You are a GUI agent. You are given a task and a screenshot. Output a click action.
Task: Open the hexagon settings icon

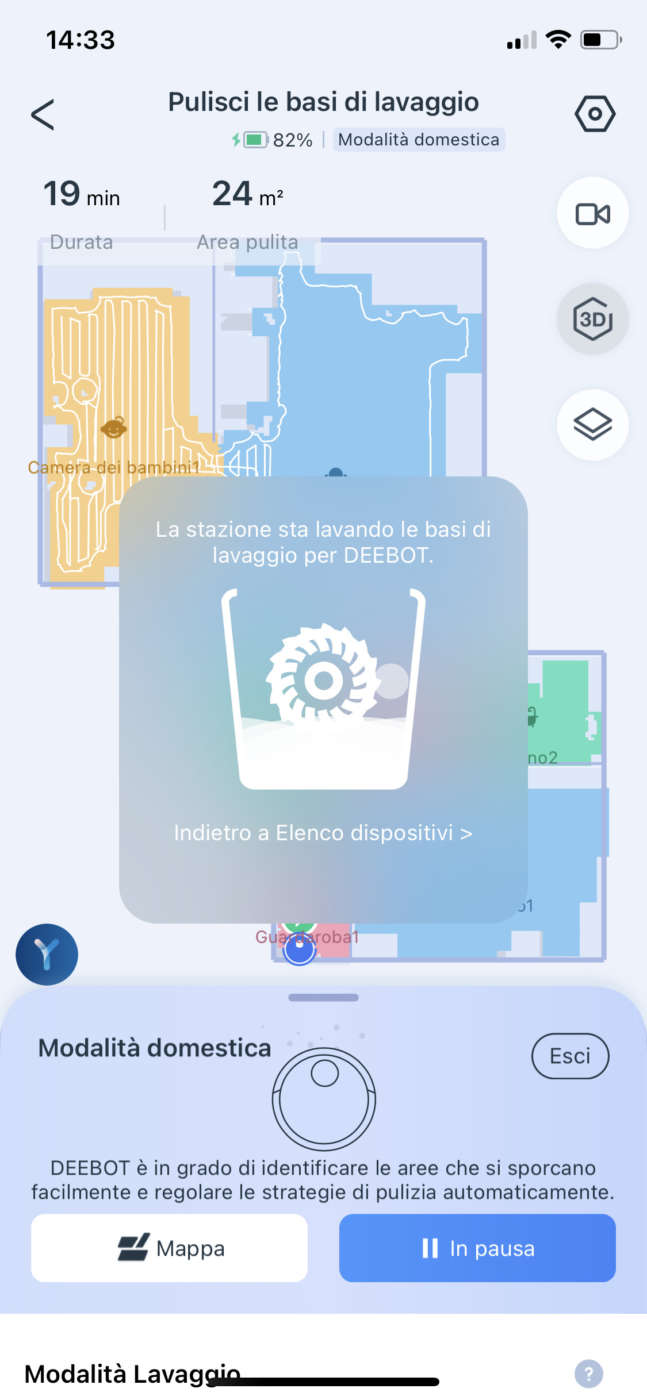[x=595, y=115]
